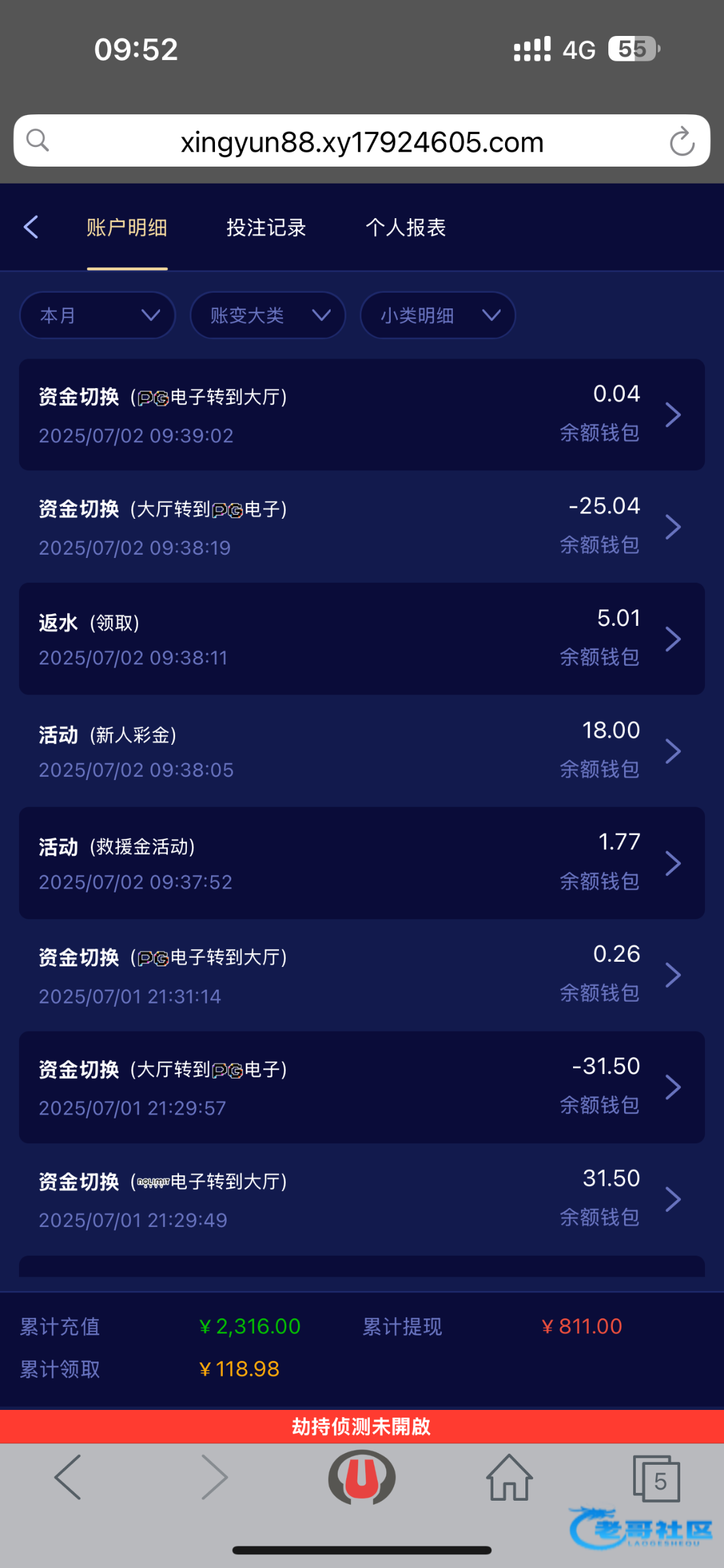Tap the browser address bar
This screenshot has width=724, height=1568.
pos(361,142)
